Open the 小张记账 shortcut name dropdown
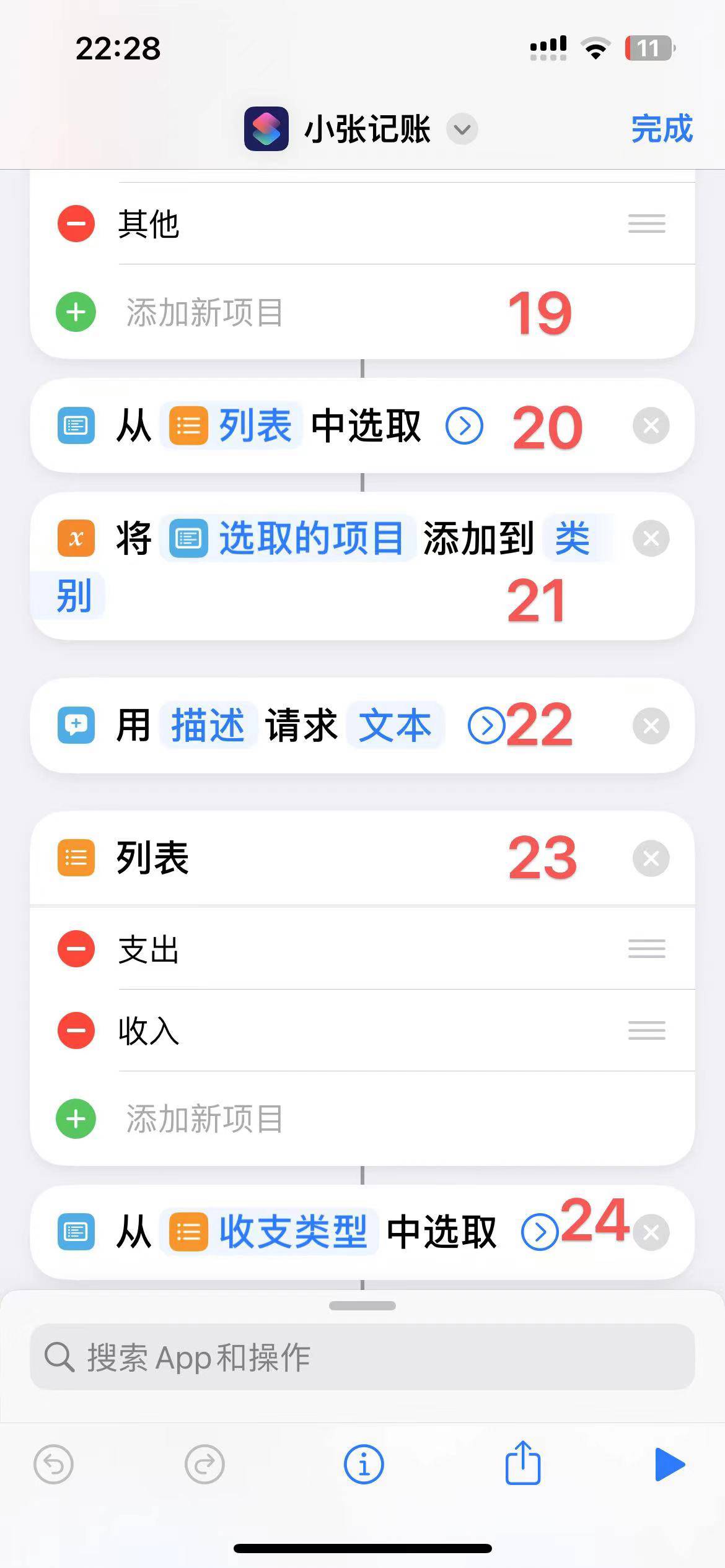The image size is (725, 1568). [462, 129]
